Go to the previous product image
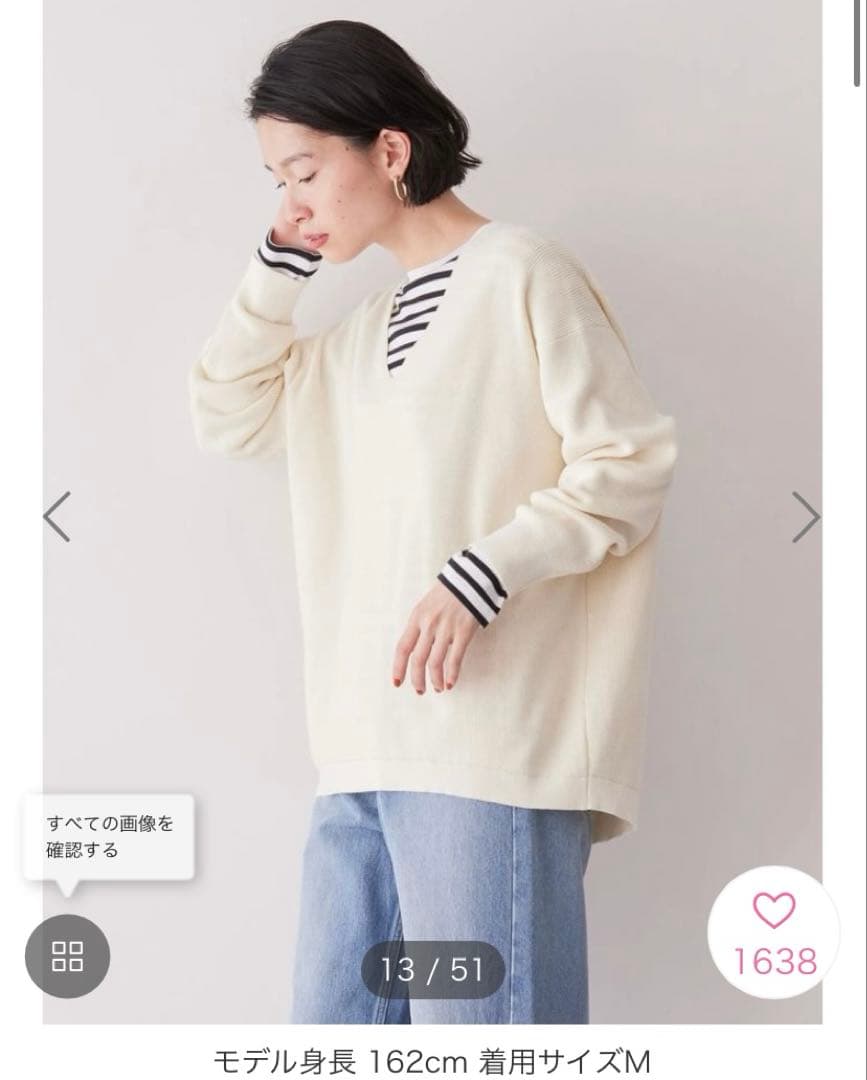Screen dimensions: 867x1080 (57, 517)
